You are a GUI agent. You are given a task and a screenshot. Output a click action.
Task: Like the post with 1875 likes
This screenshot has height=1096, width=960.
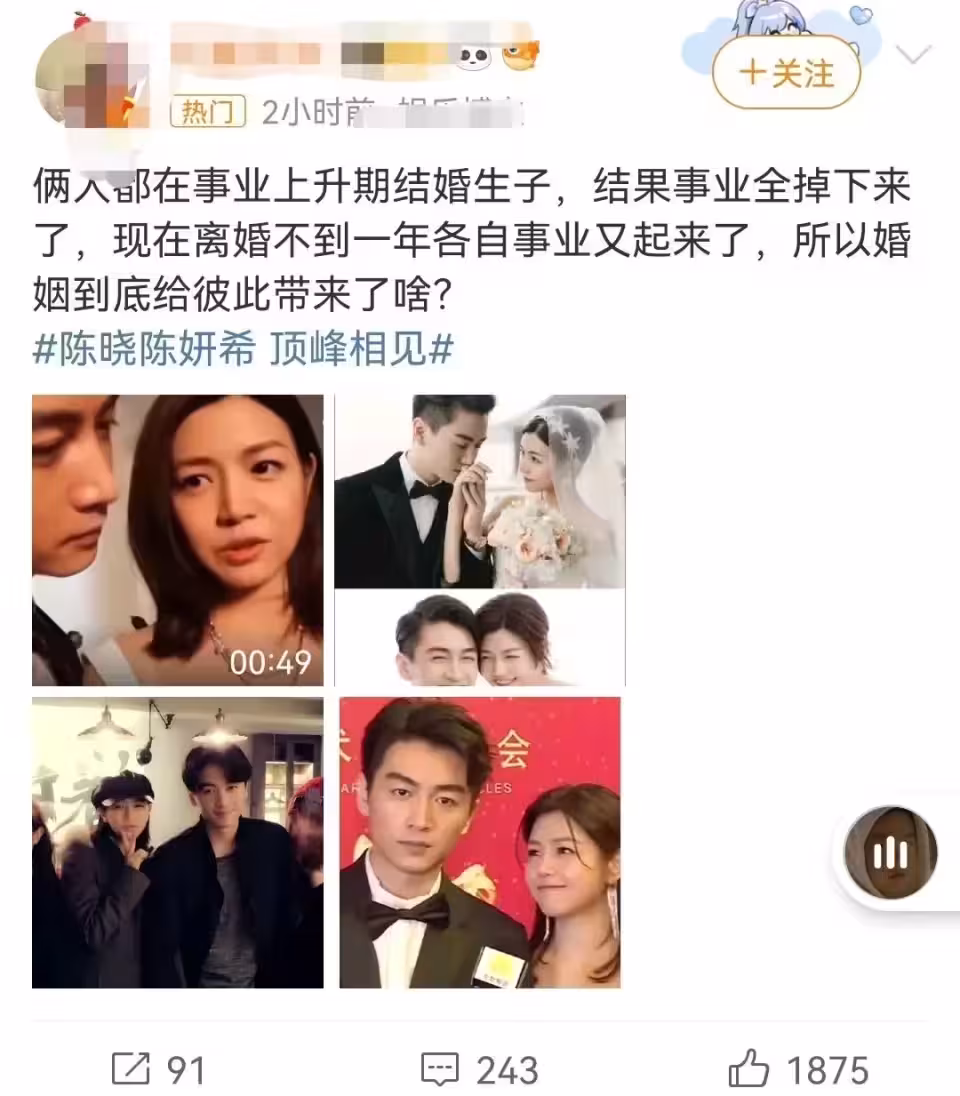pyautogui.click(x=798, y=1070)
